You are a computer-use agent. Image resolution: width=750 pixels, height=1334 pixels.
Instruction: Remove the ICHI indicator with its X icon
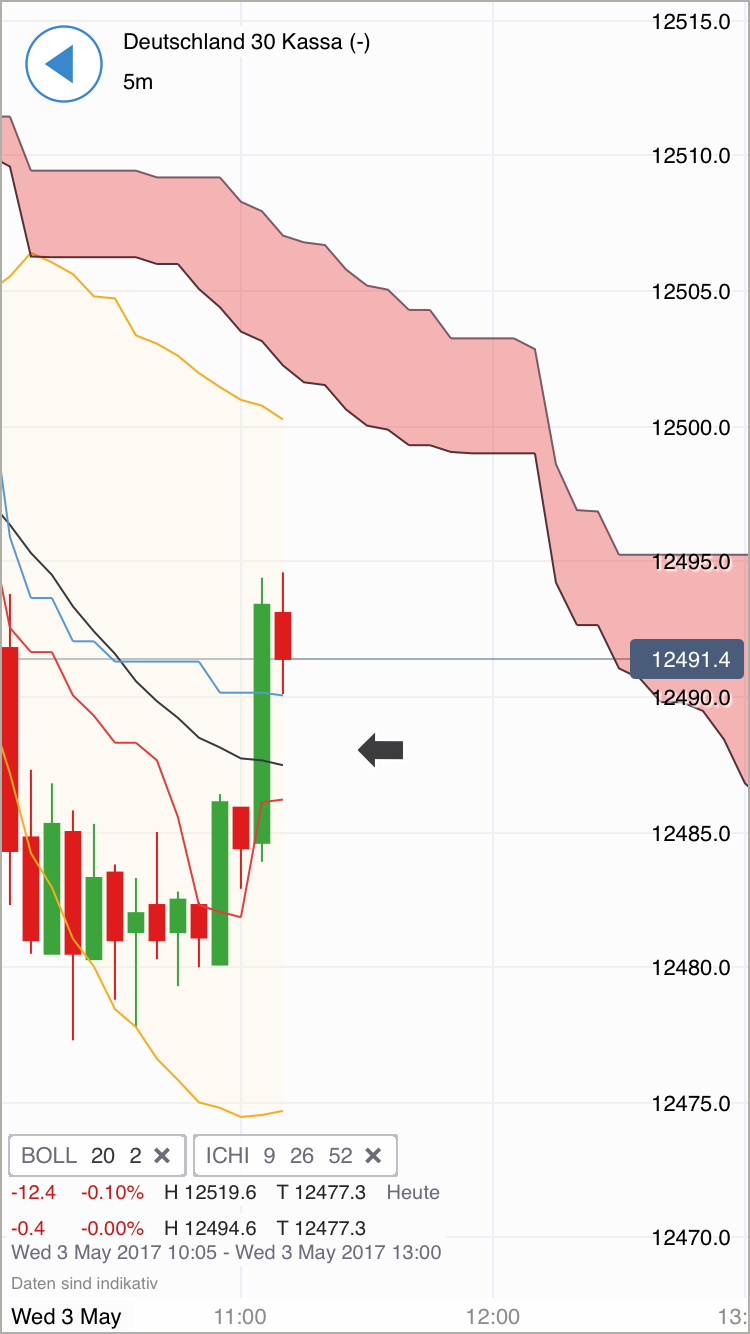[373, 1155]
